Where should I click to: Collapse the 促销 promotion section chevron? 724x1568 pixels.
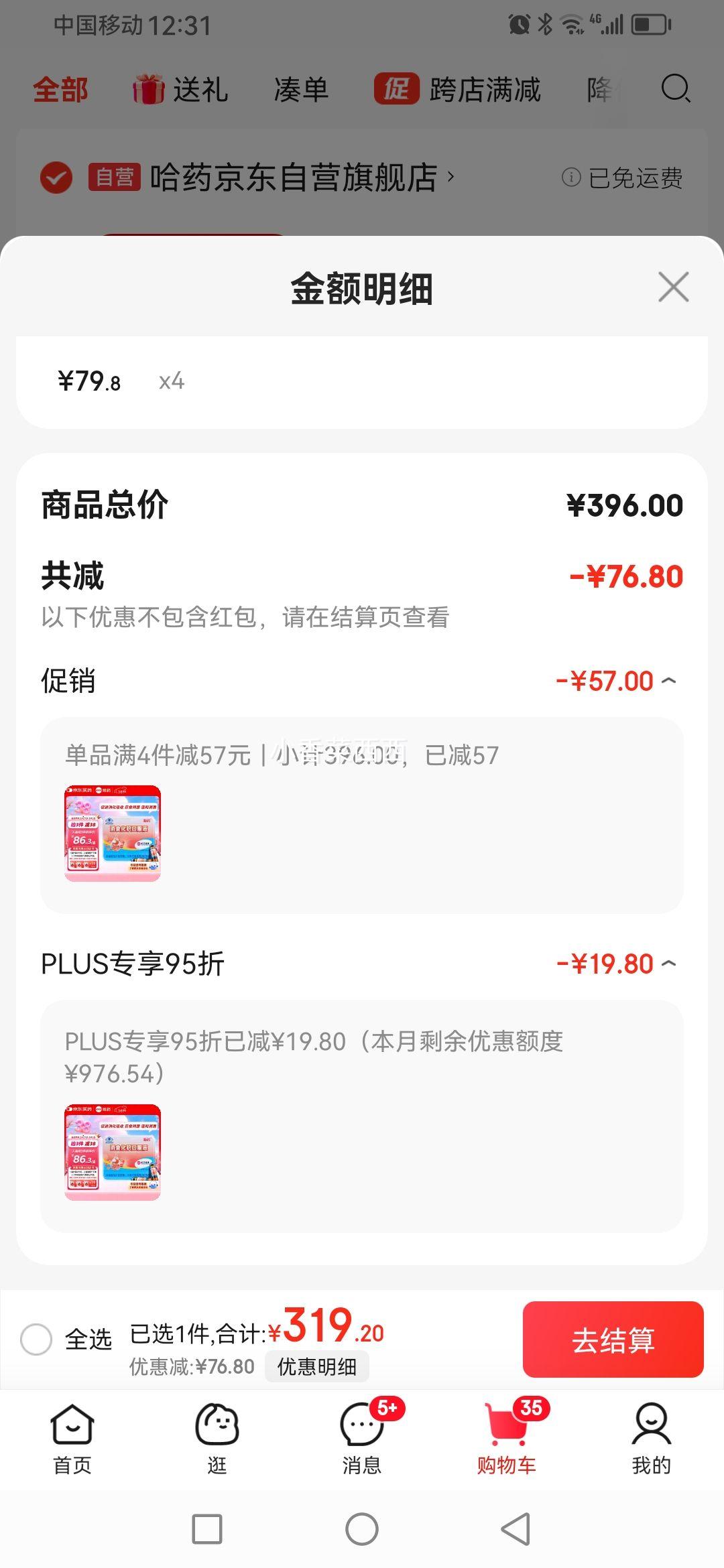pos(668,679)
